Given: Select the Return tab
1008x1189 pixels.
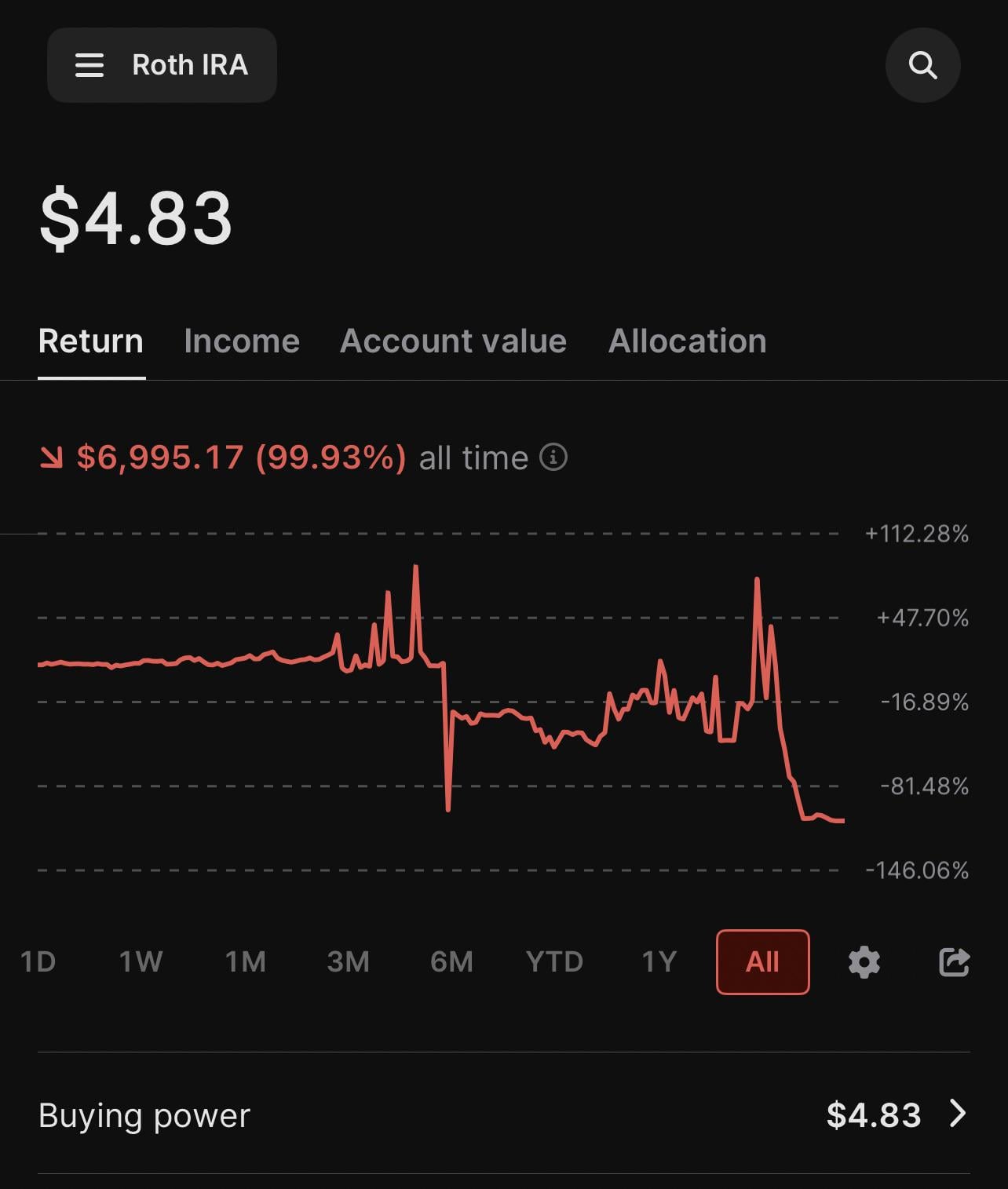Looking at the screenshot, I should (91, 341).
